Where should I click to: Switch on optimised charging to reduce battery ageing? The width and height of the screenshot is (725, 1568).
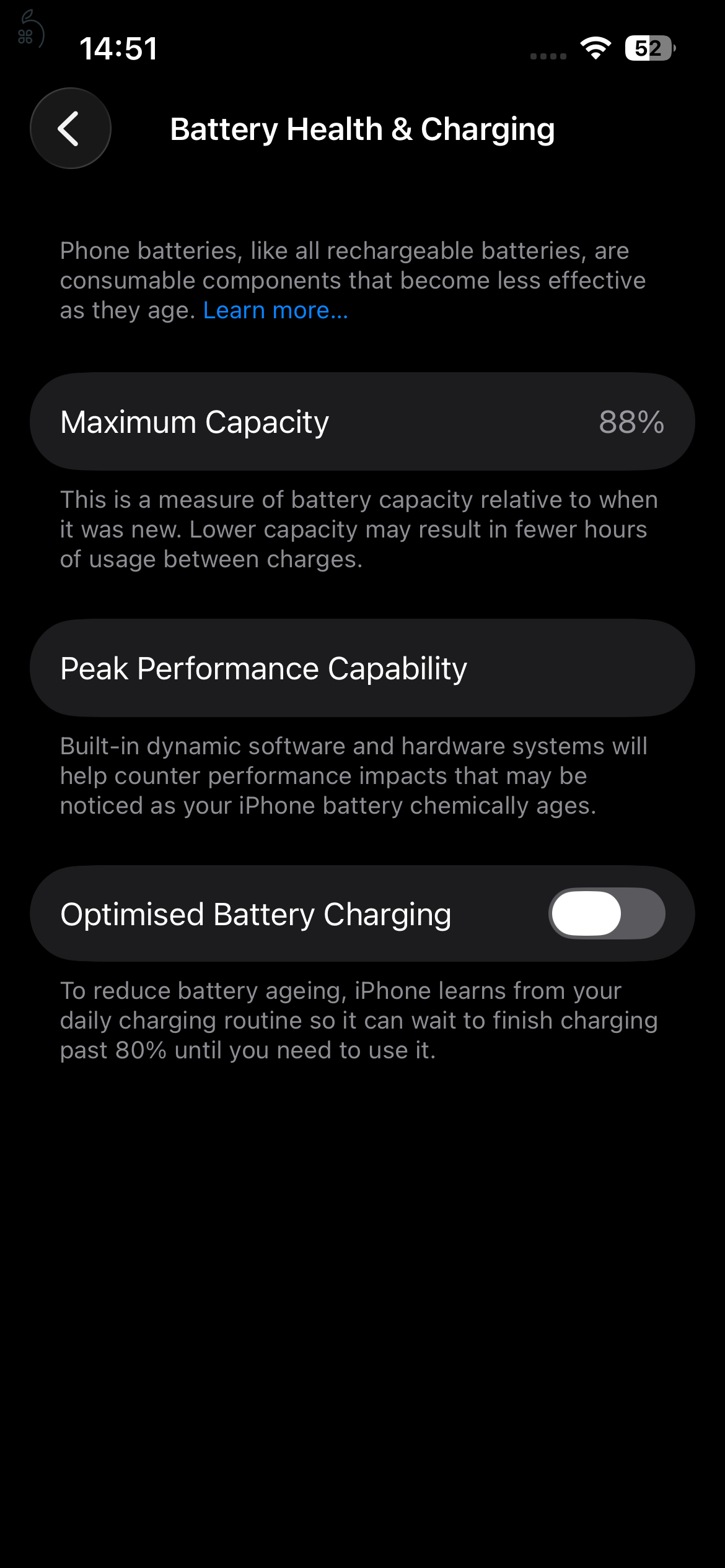click(609, 913)
